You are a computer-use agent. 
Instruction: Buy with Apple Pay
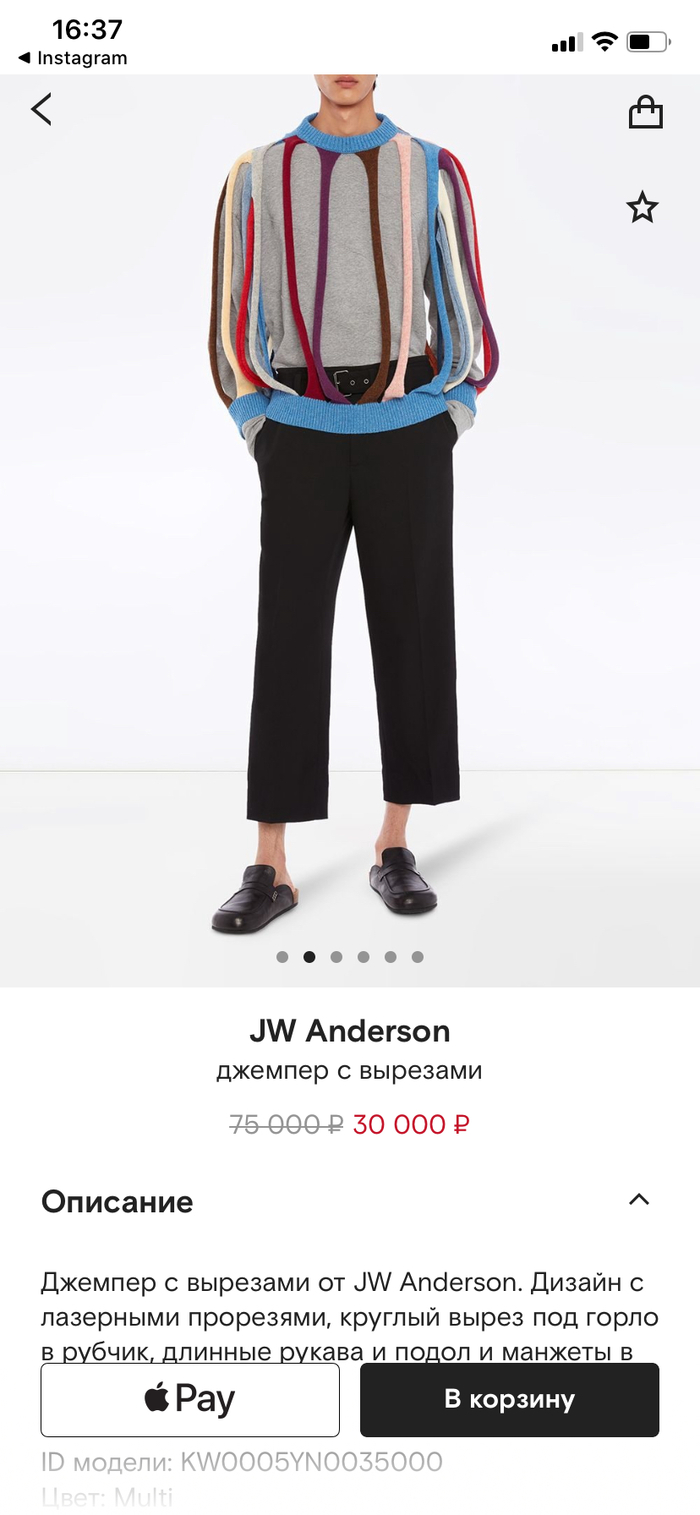point(190,1399)
